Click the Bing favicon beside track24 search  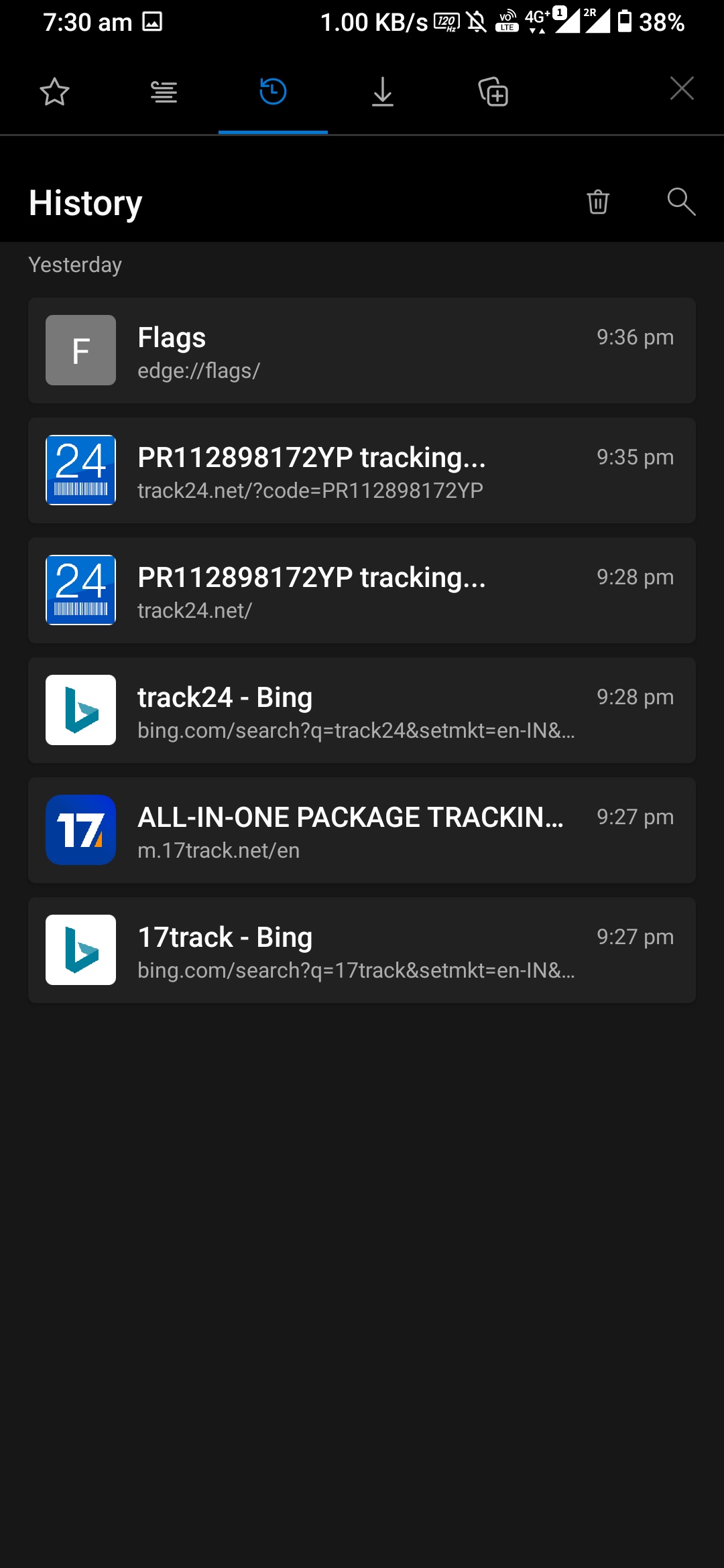[x=80, y=710]
